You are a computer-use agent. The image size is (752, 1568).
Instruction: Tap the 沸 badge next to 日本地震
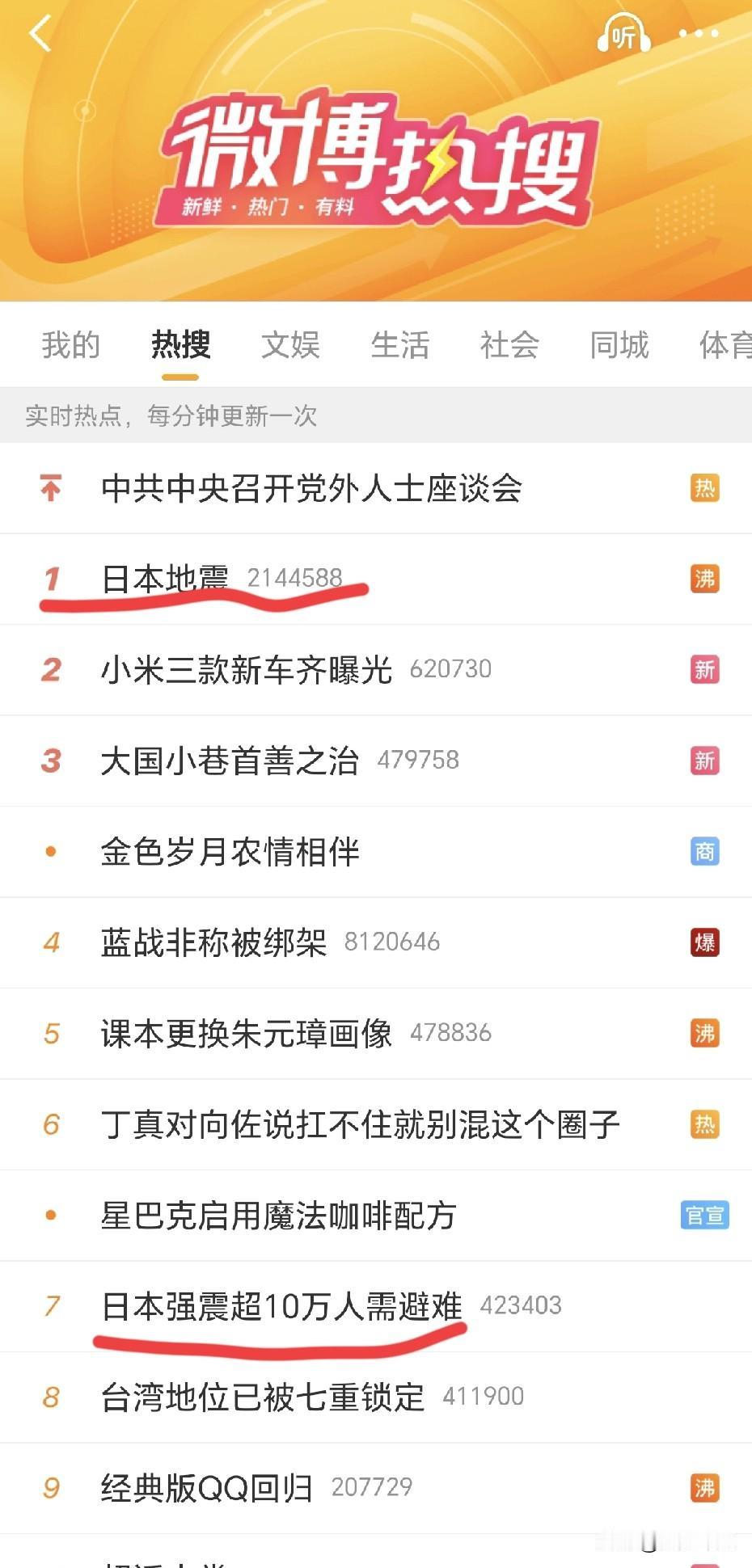703,579
